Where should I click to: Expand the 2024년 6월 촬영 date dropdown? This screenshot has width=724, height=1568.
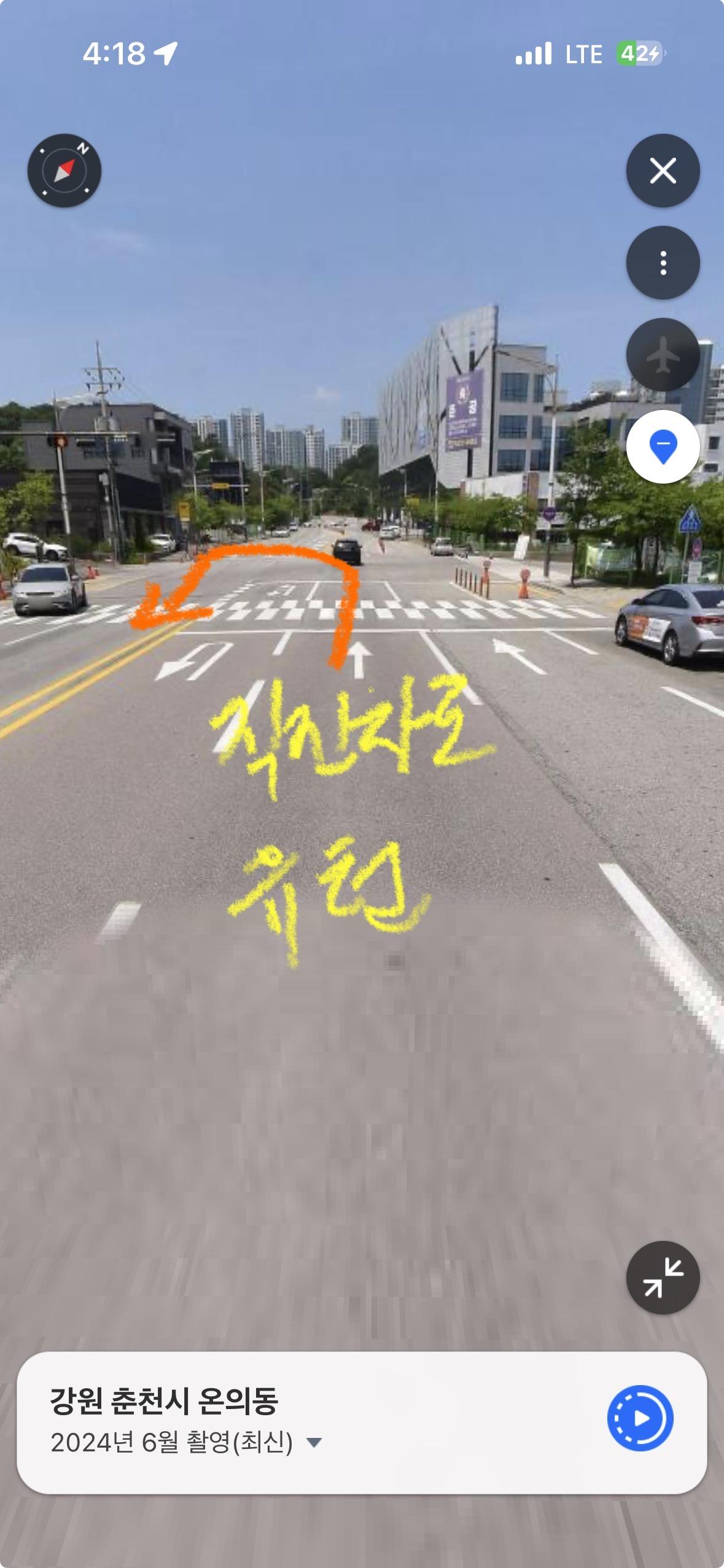point(314,1443)
